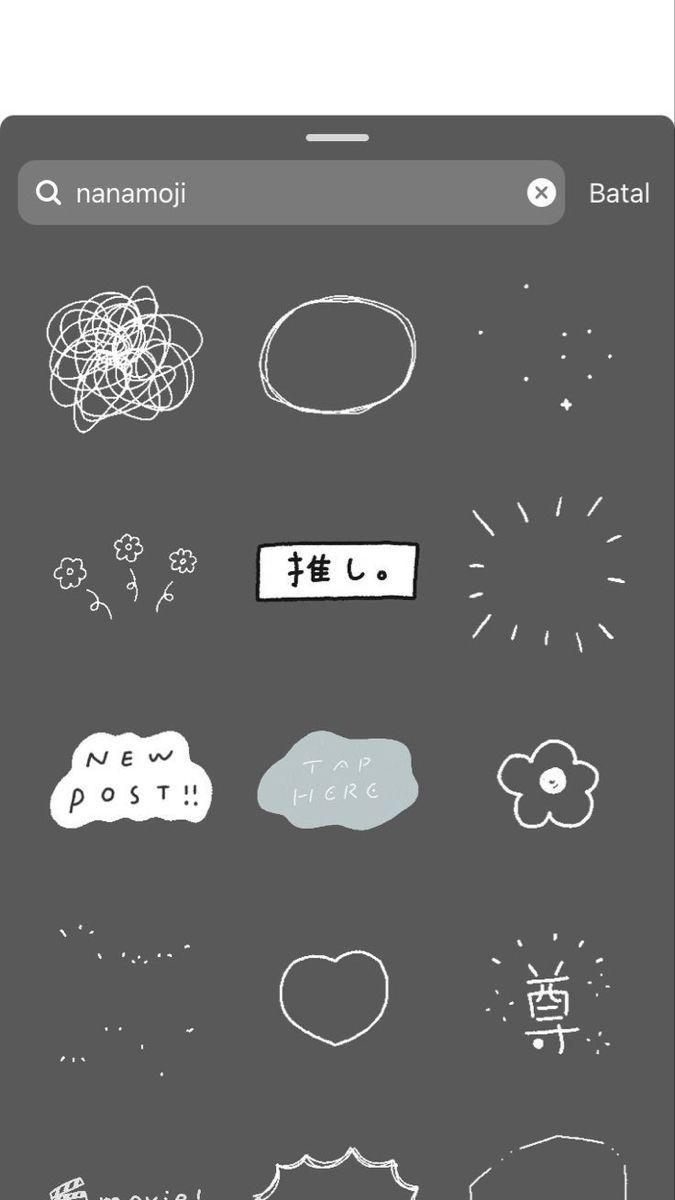Add the radiating burst lines sticker
The height and width of the screenshot is (1200, 675).
pos(547,573)
